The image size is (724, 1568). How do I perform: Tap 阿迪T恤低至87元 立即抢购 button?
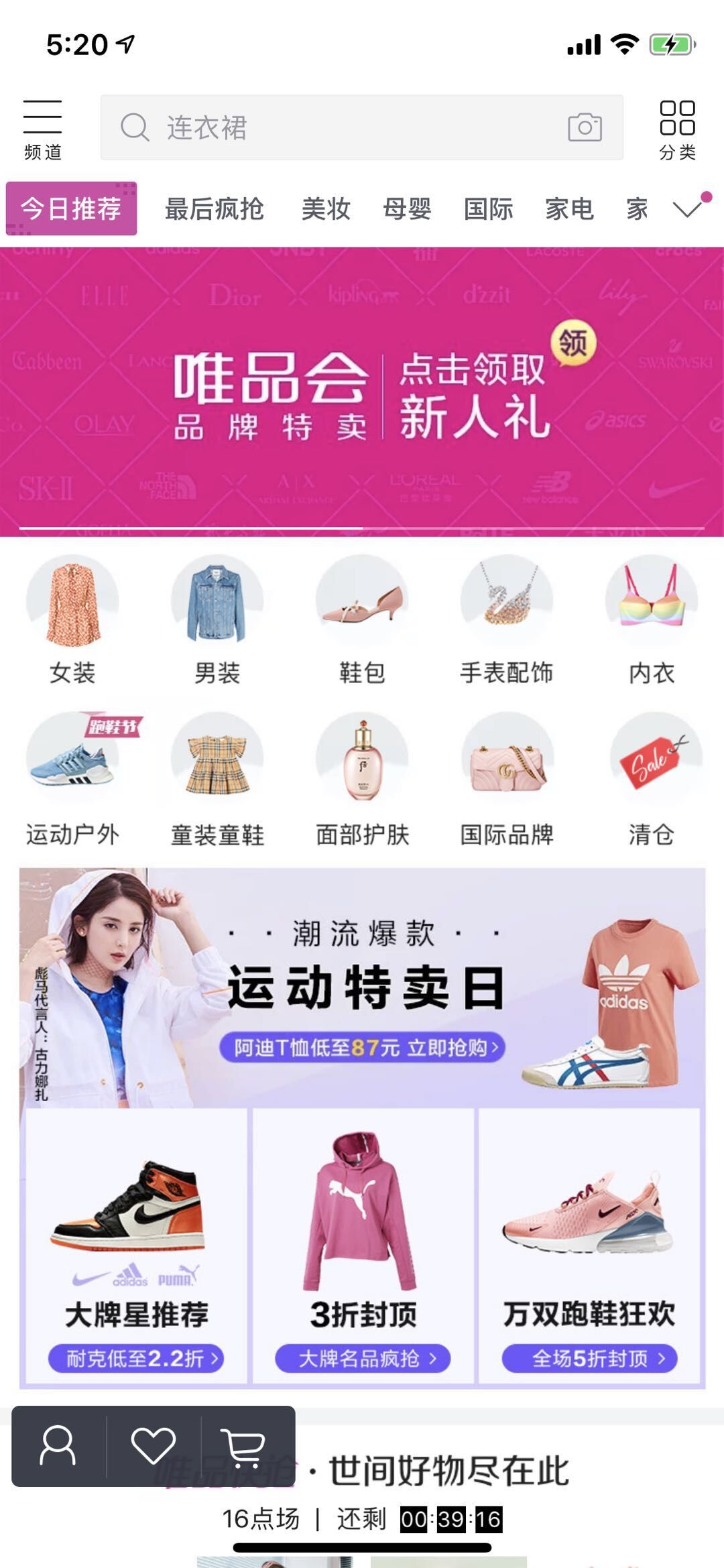pyautogui.click(x=362, y=1047)
